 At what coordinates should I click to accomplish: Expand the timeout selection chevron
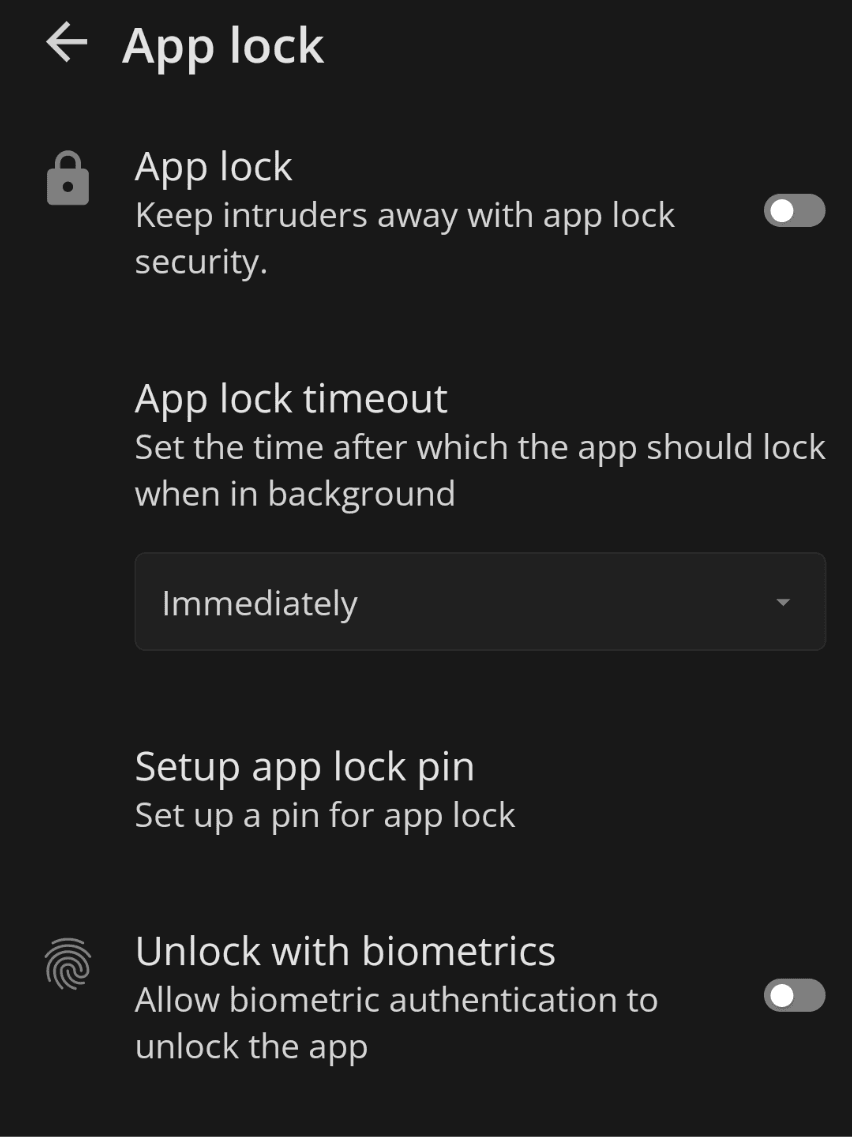(x=785, y=601)
